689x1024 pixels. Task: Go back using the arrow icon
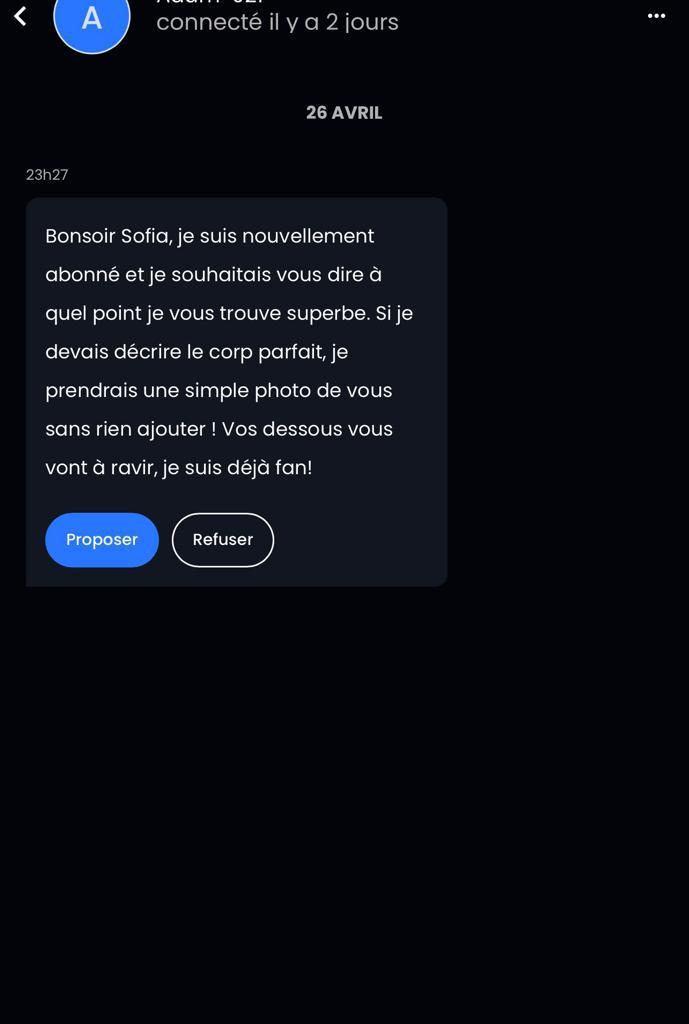(19, 15)
